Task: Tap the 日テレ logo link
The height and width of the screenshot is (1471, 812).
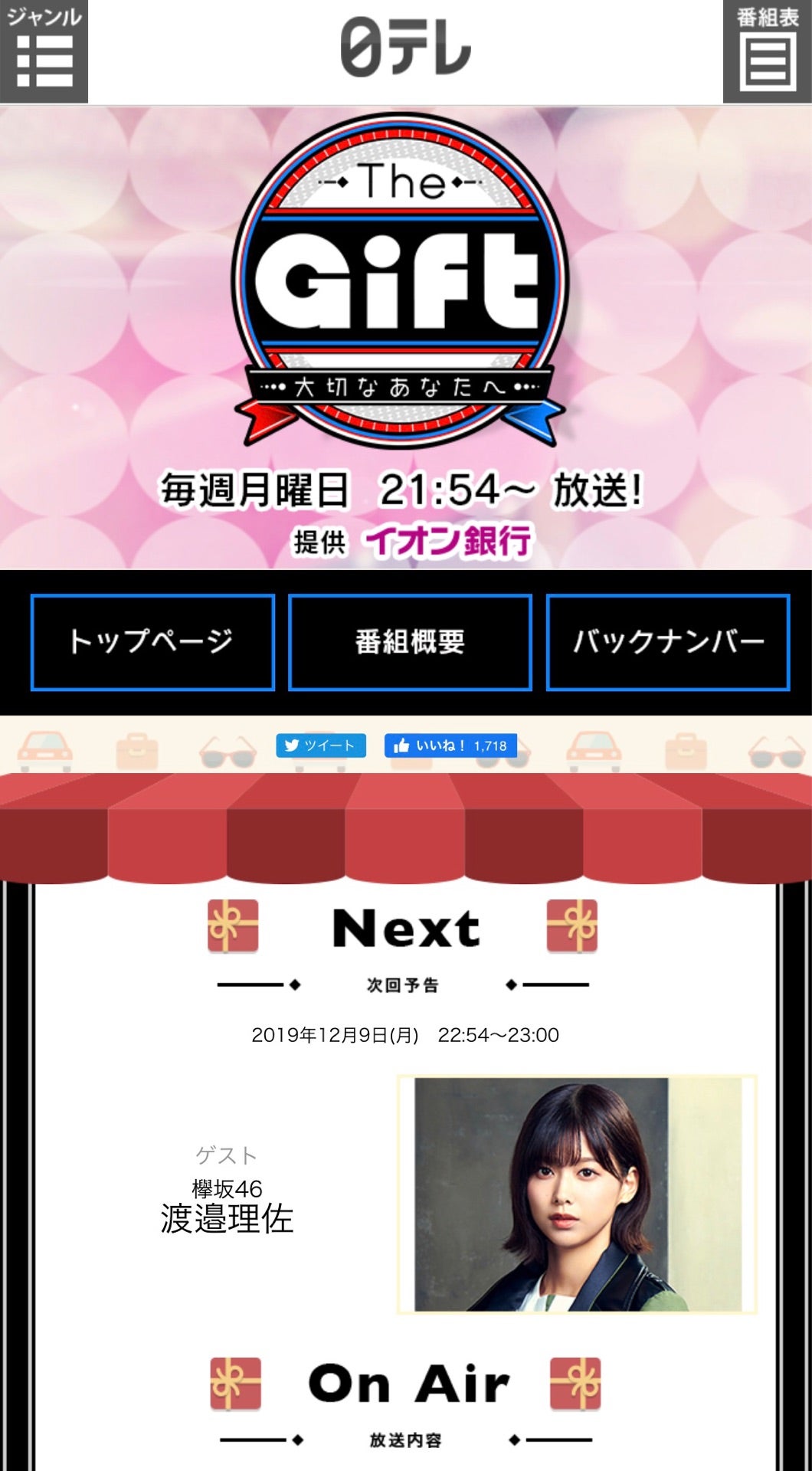Action: [405, 48]
